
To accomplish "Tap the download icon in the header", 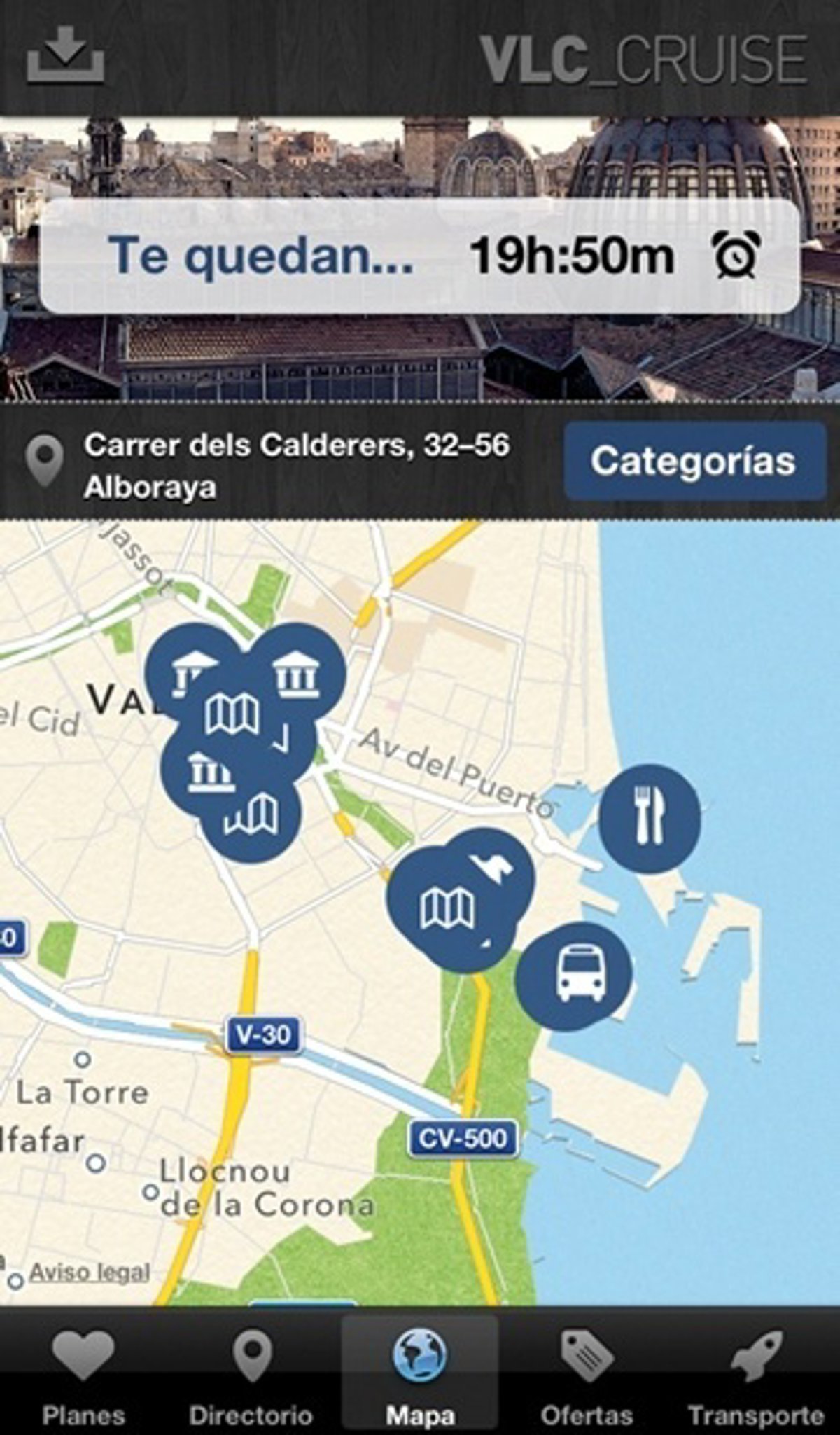I will coord(66,55).
